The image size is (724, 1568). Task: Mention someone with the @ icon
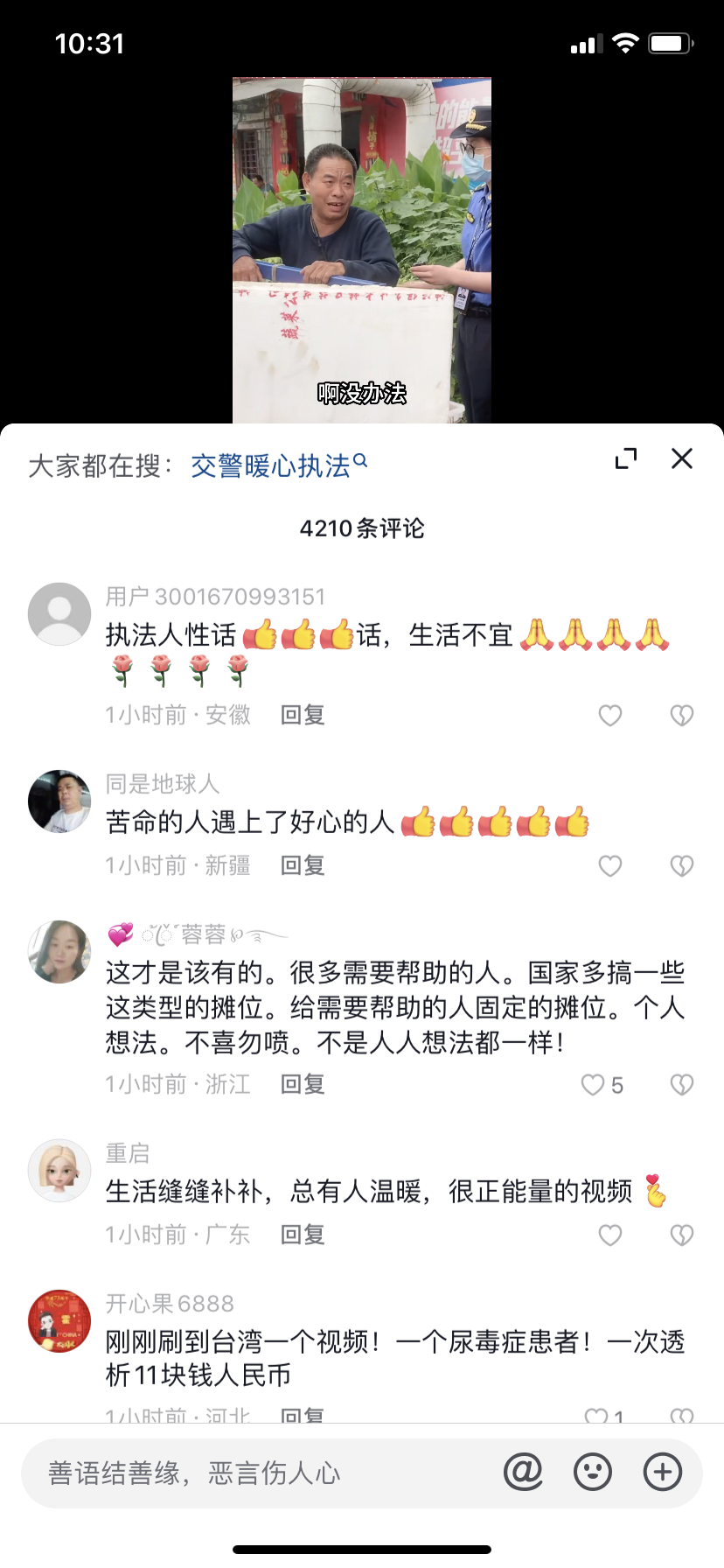tap(523, 1473)
